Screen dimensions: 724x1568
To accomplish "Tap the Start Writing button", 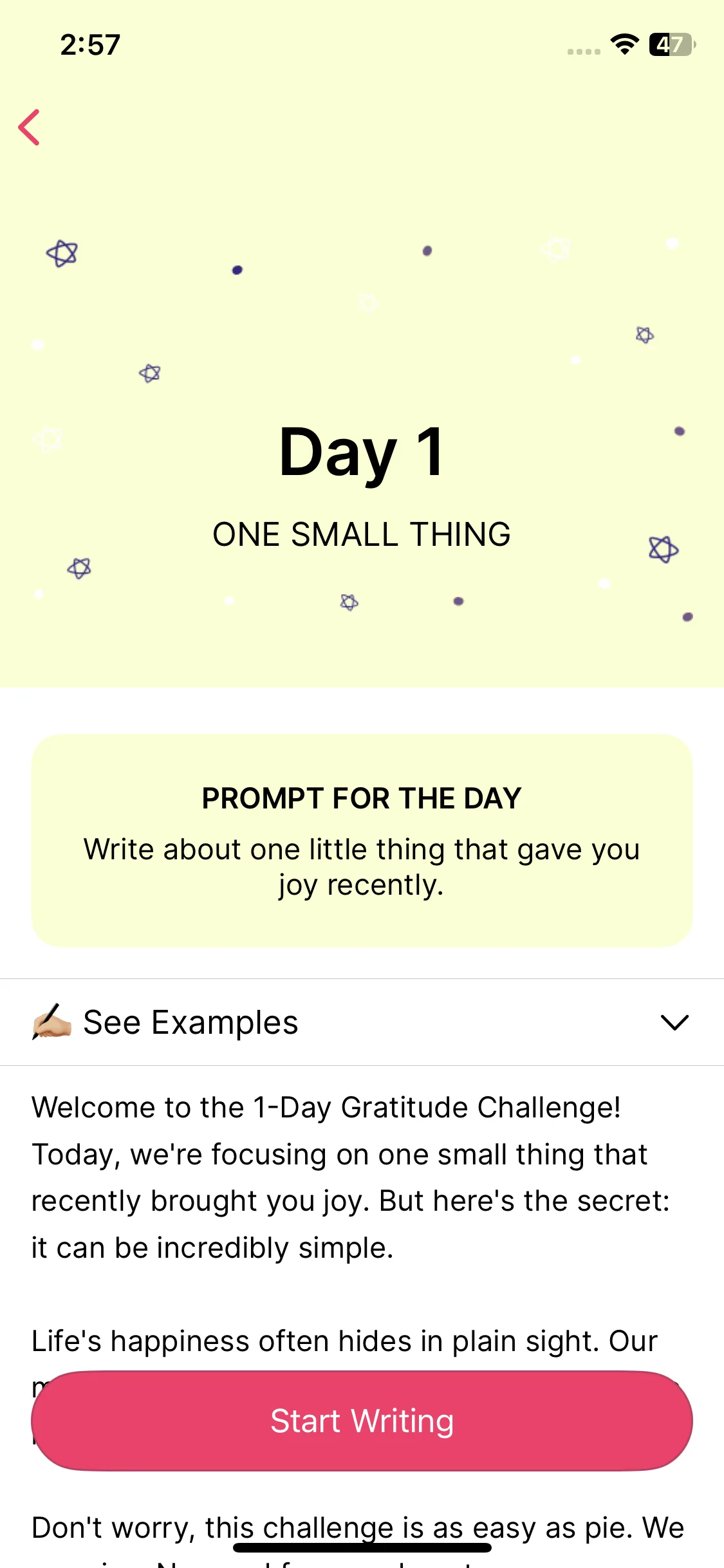I will click(362, 1421).
